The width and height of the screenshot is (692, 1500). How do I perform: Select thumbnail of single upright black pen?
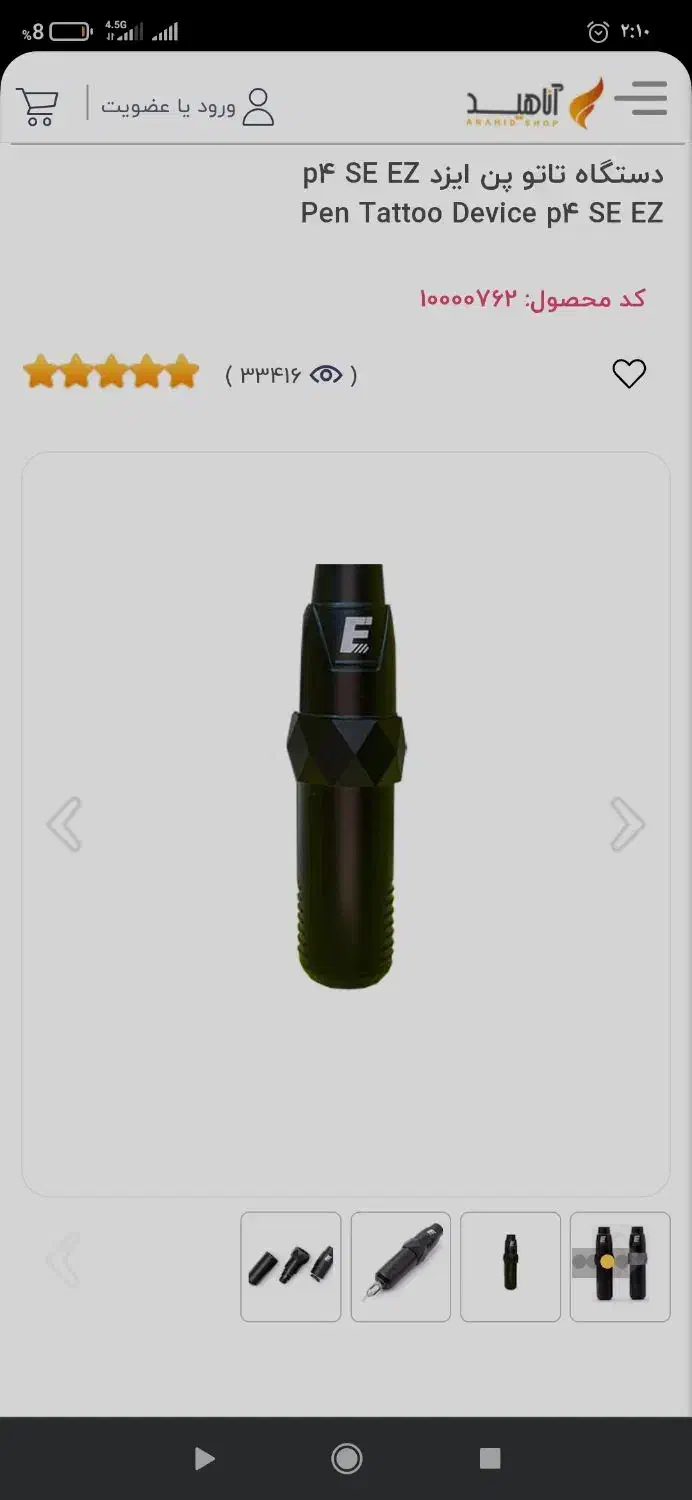click(x=510, y=1266)
